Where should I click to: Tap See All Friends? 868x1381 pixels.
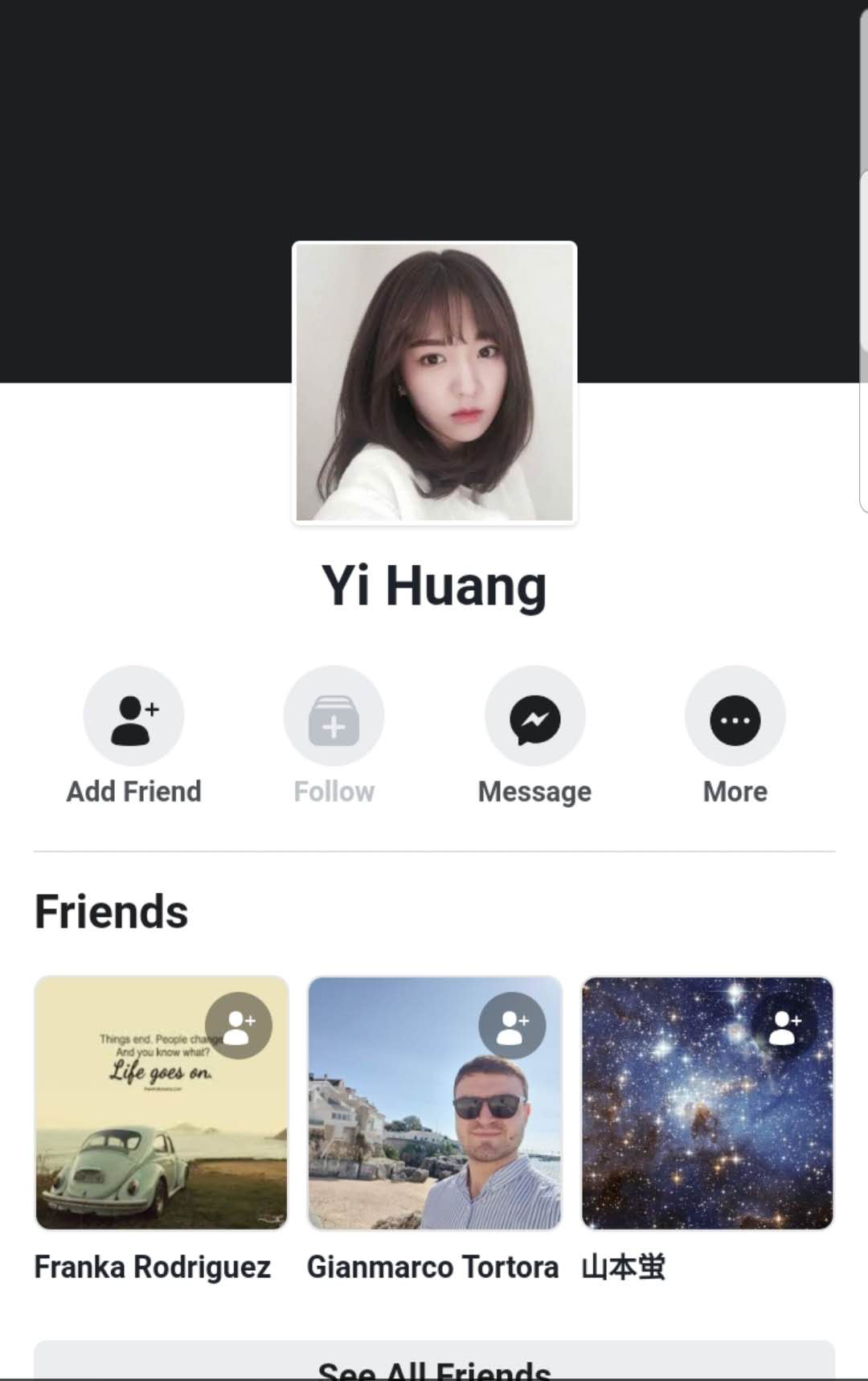(x=434, y=1365)
